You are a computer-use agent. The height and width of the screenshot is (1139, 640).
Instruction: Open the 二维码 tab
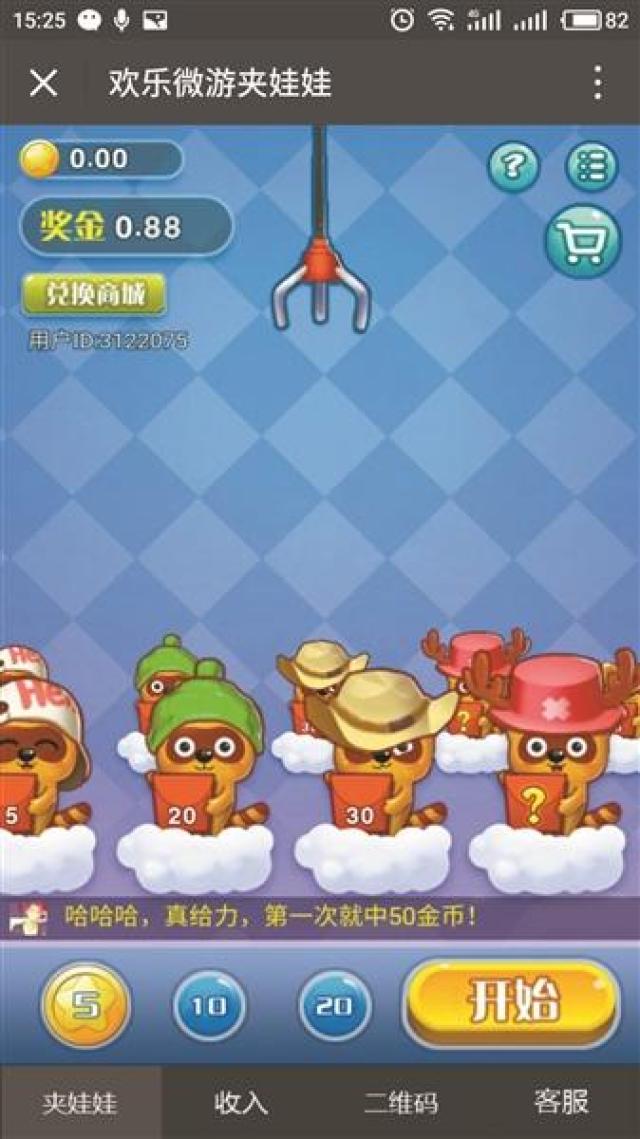point(401,1103)
